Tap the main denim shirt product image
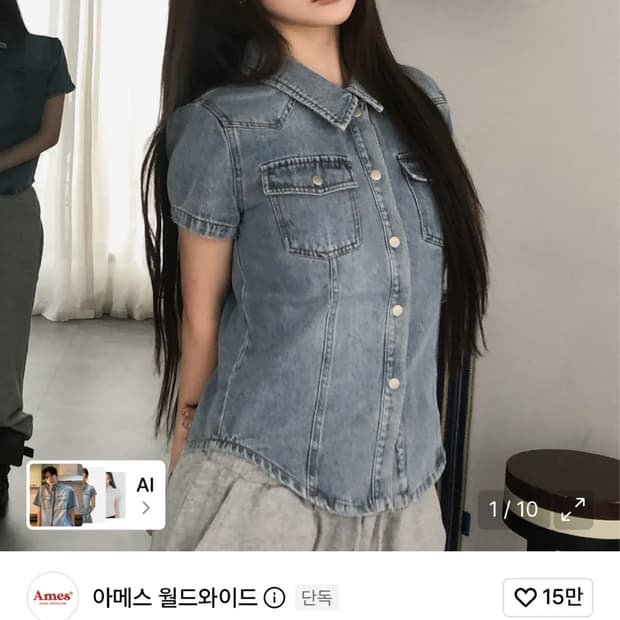620x620 pixels. pyautogui.click(x=310, y=275)
